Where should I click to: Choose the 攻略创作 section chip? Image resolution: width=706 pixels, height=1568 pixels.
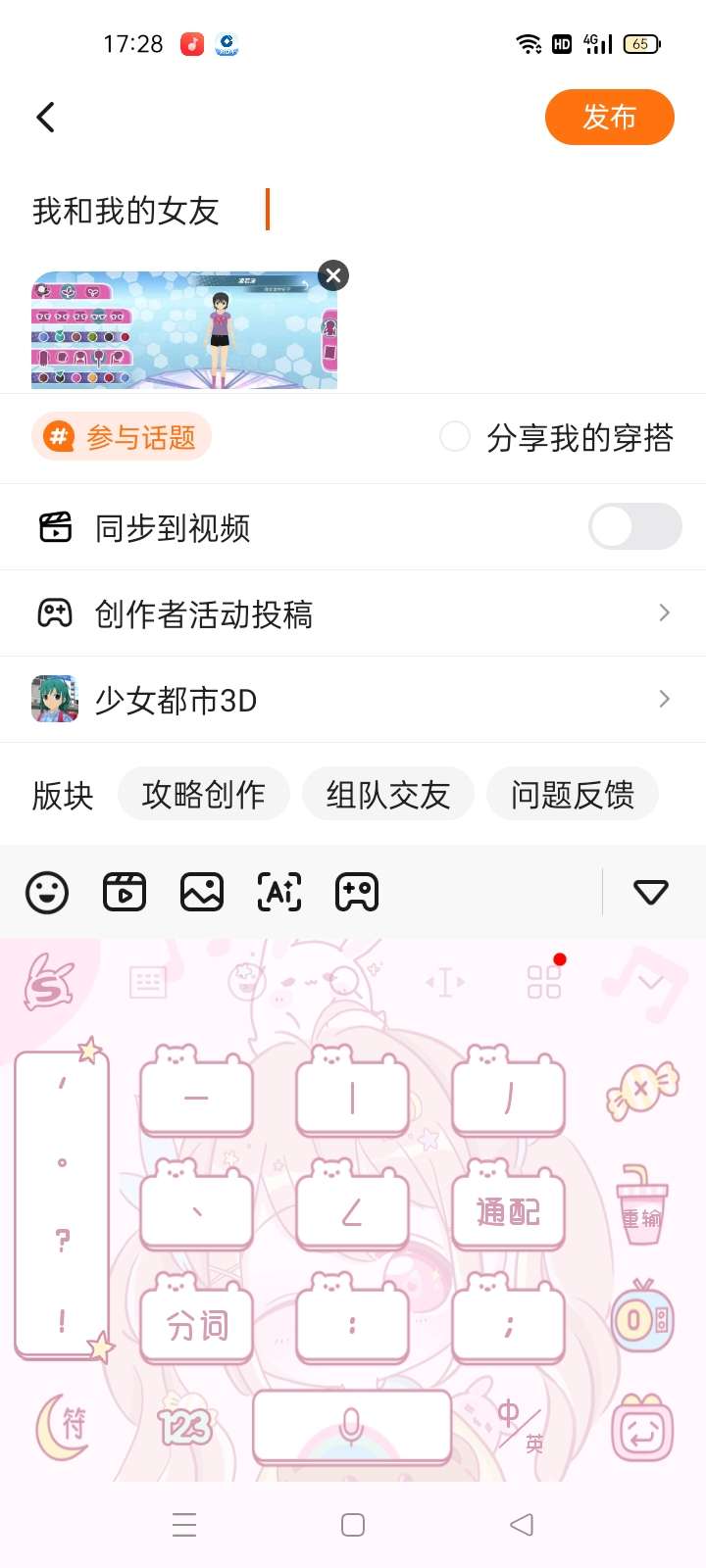[204, 795]
